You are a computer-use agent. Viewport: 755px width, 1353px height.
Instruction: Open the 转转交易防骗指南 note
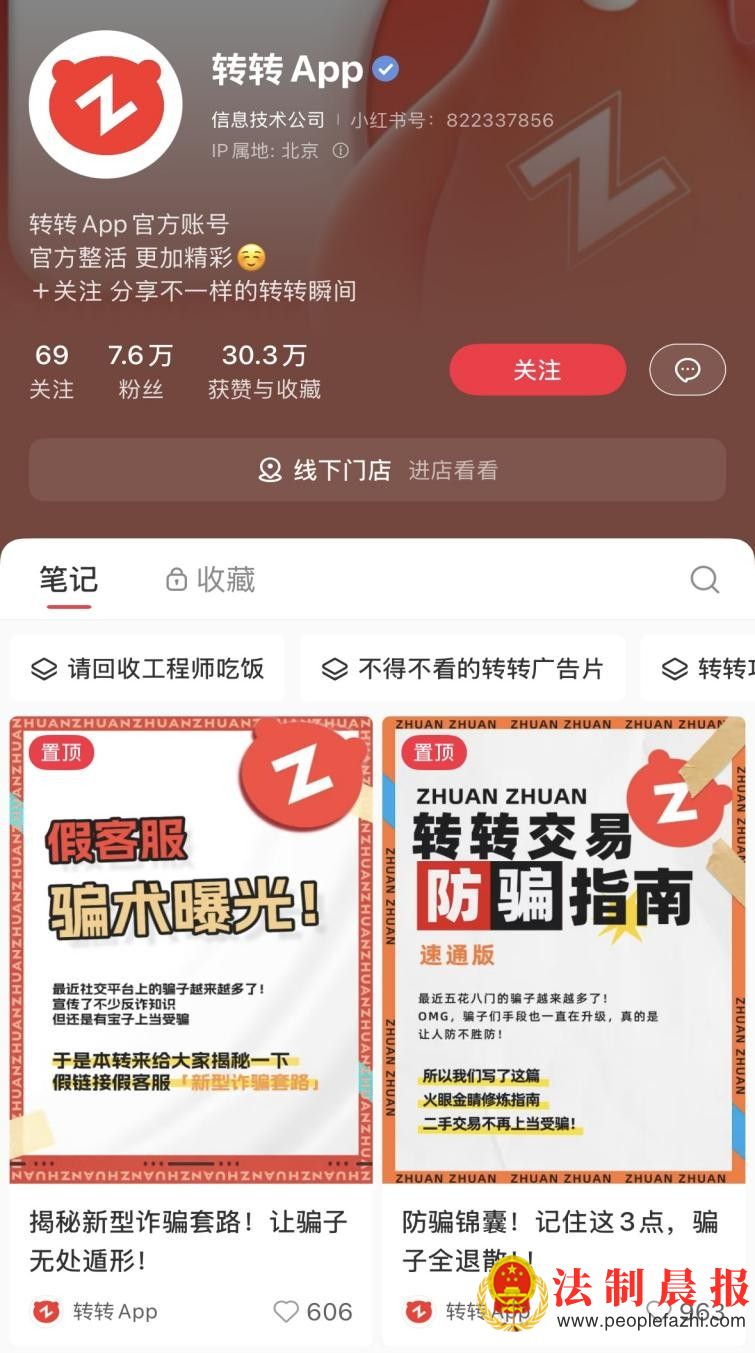point(563,950)
